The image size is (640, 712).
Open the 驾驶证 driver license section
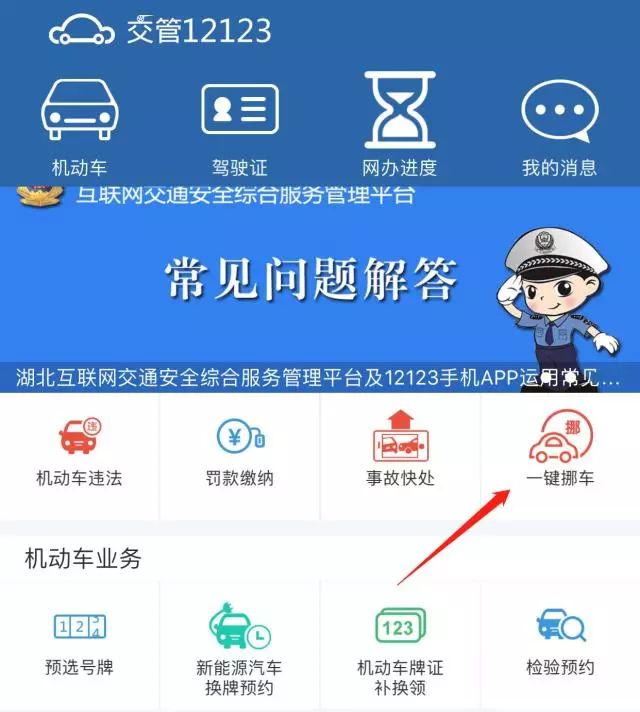coord(239,123)
